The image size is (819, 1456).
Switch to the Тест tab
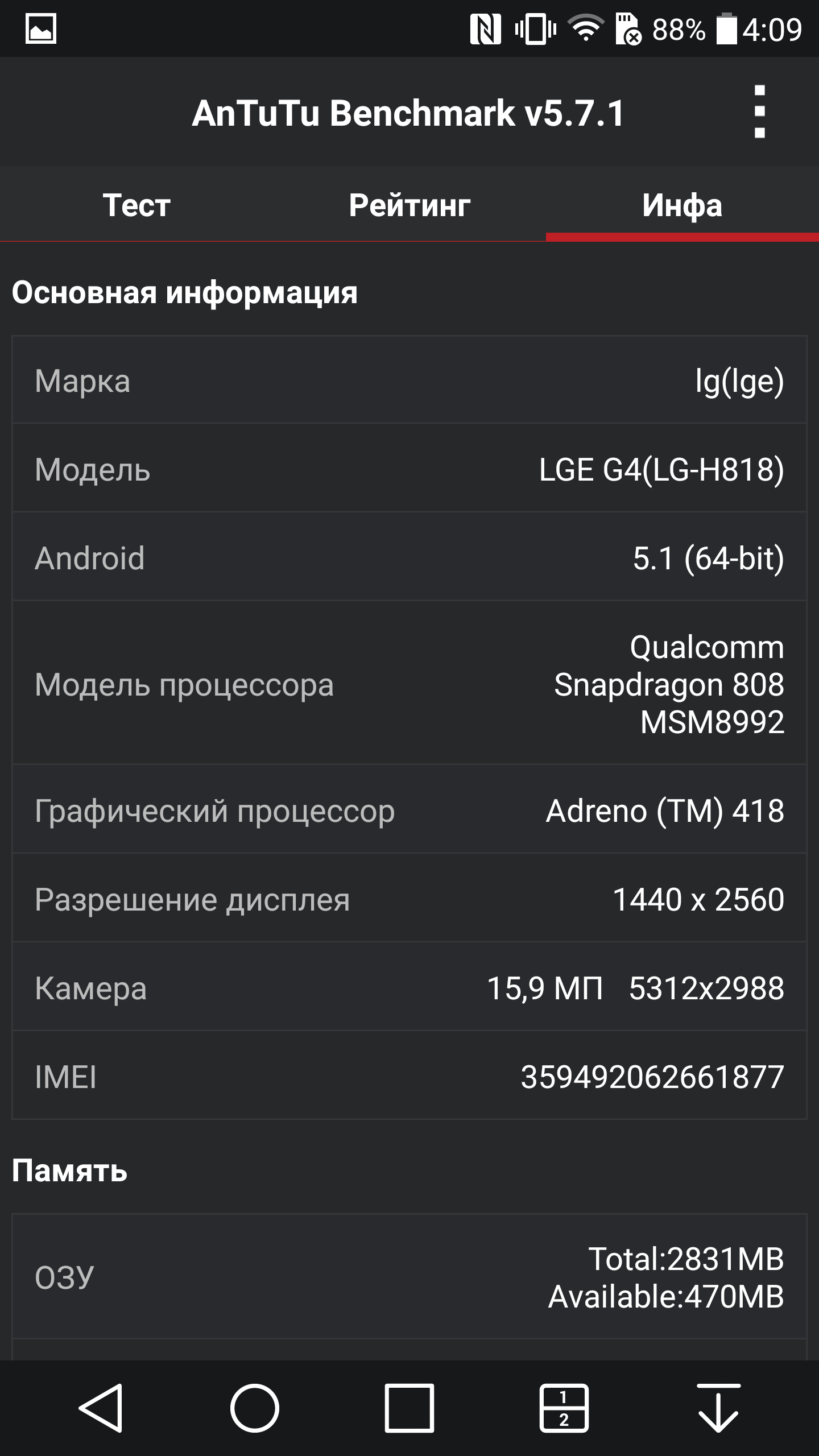click(136, 205)
